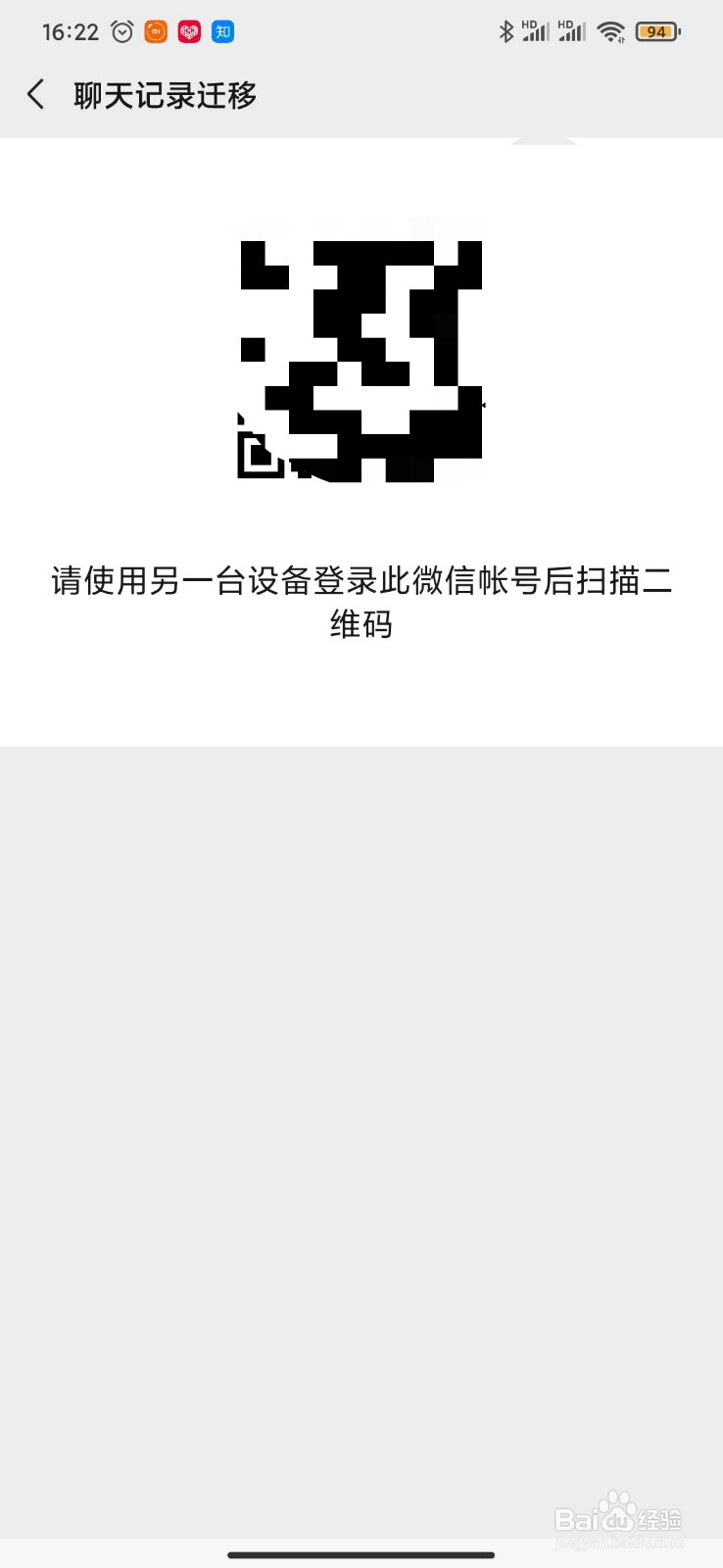Tap the back chevron to exit migration
The height and width of the screenshot is (1568, 723).
(x=35, y=94)
